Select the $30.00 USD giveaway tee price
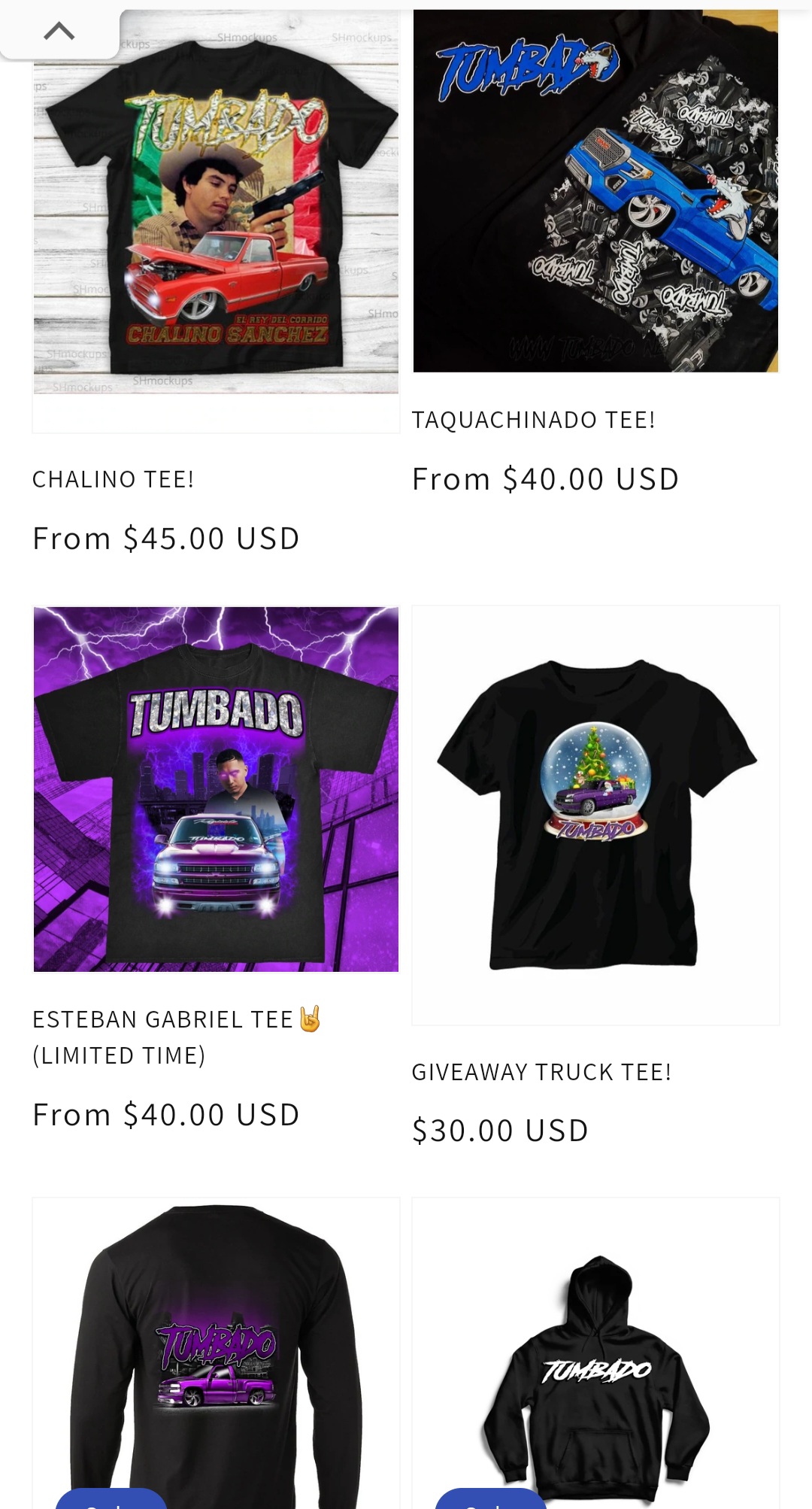Viewport: 812px width, 1509px height. click(x=501, y=1131)
